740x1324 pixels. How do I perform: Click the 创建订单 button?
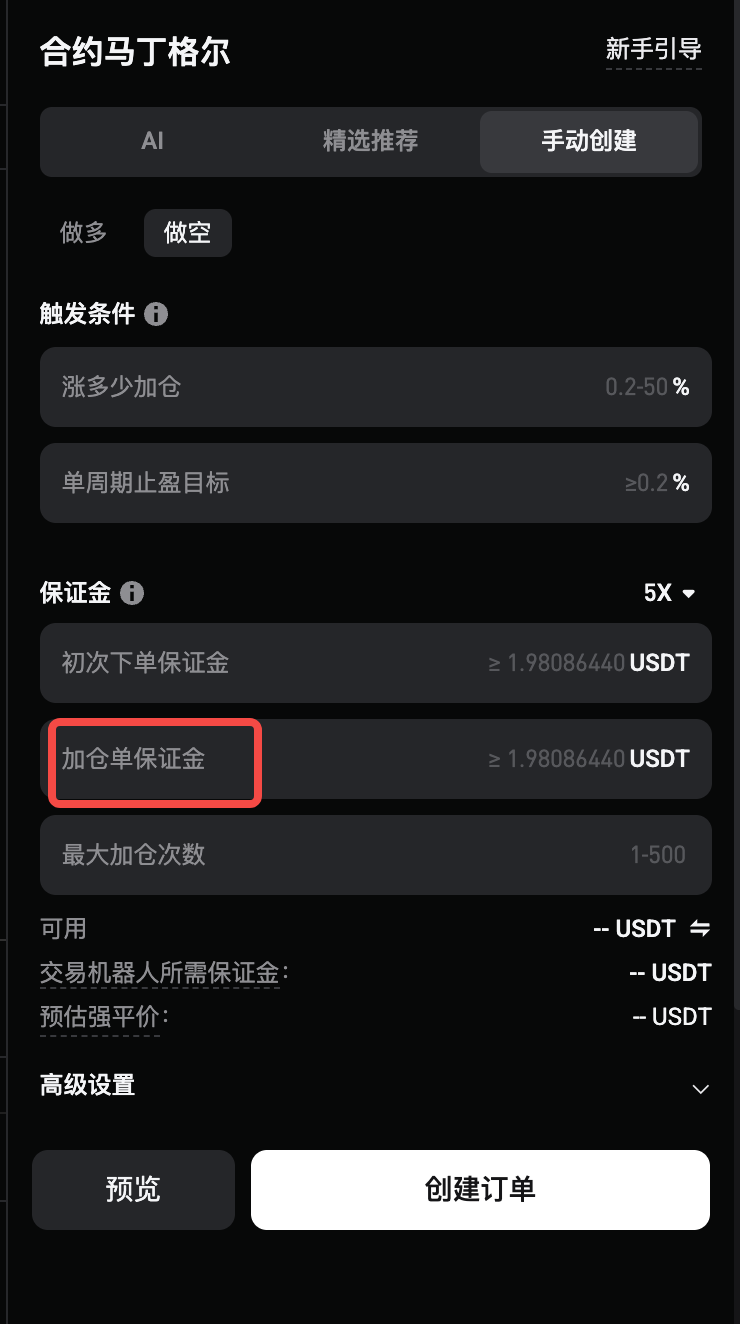pyautogui.click(x=480, y=1190)
